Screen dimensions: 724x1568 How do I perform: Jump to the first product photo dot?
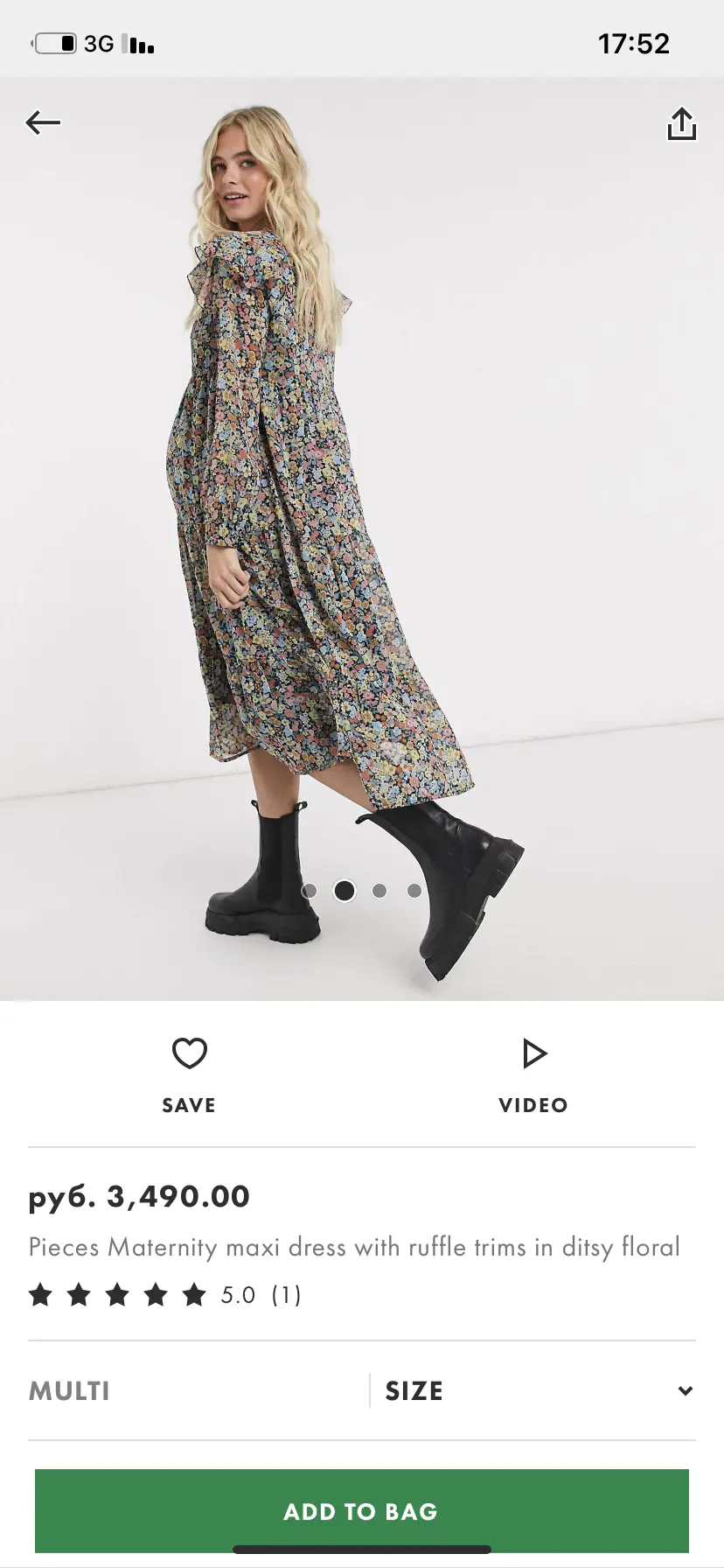point(310,891)
